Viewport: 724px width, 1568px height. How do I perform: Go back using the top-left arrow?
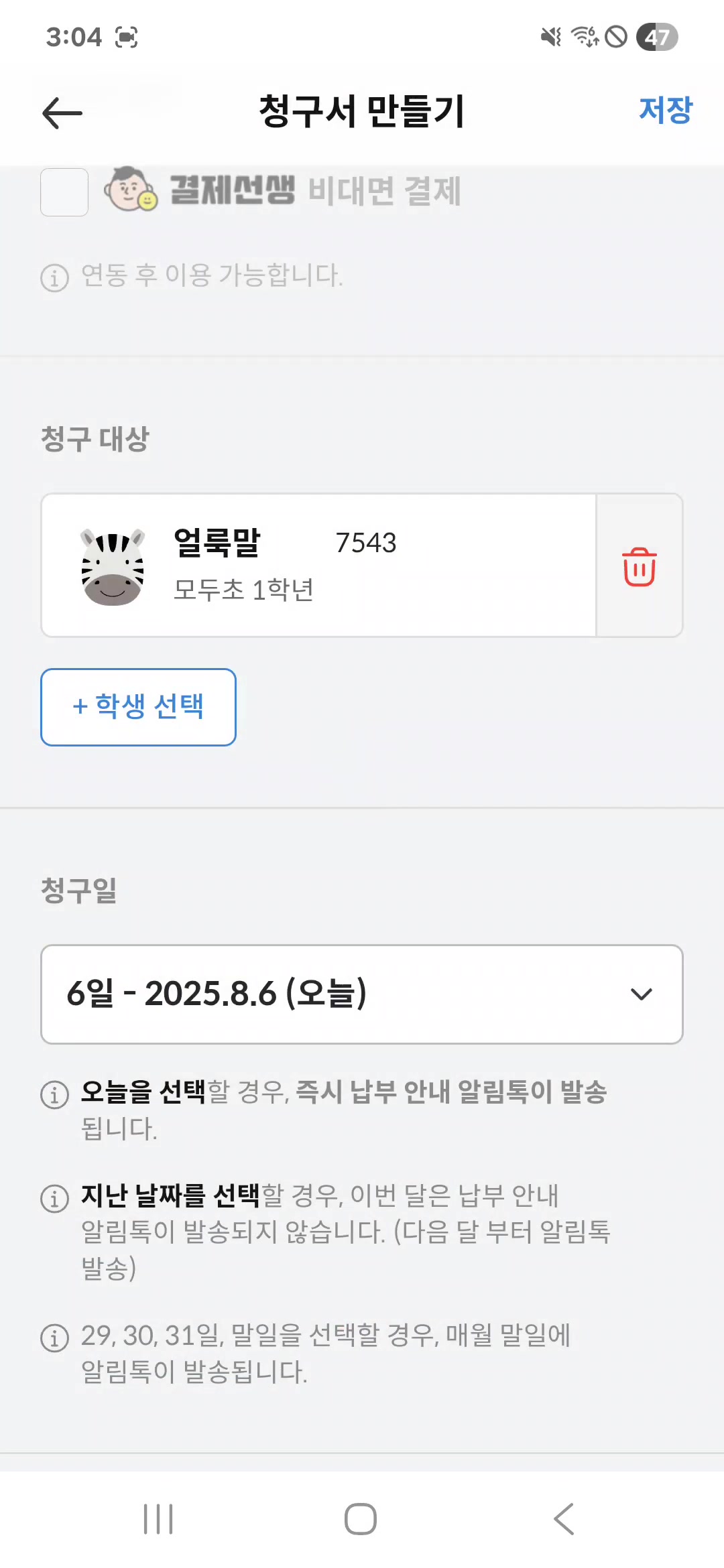point(62,112)
